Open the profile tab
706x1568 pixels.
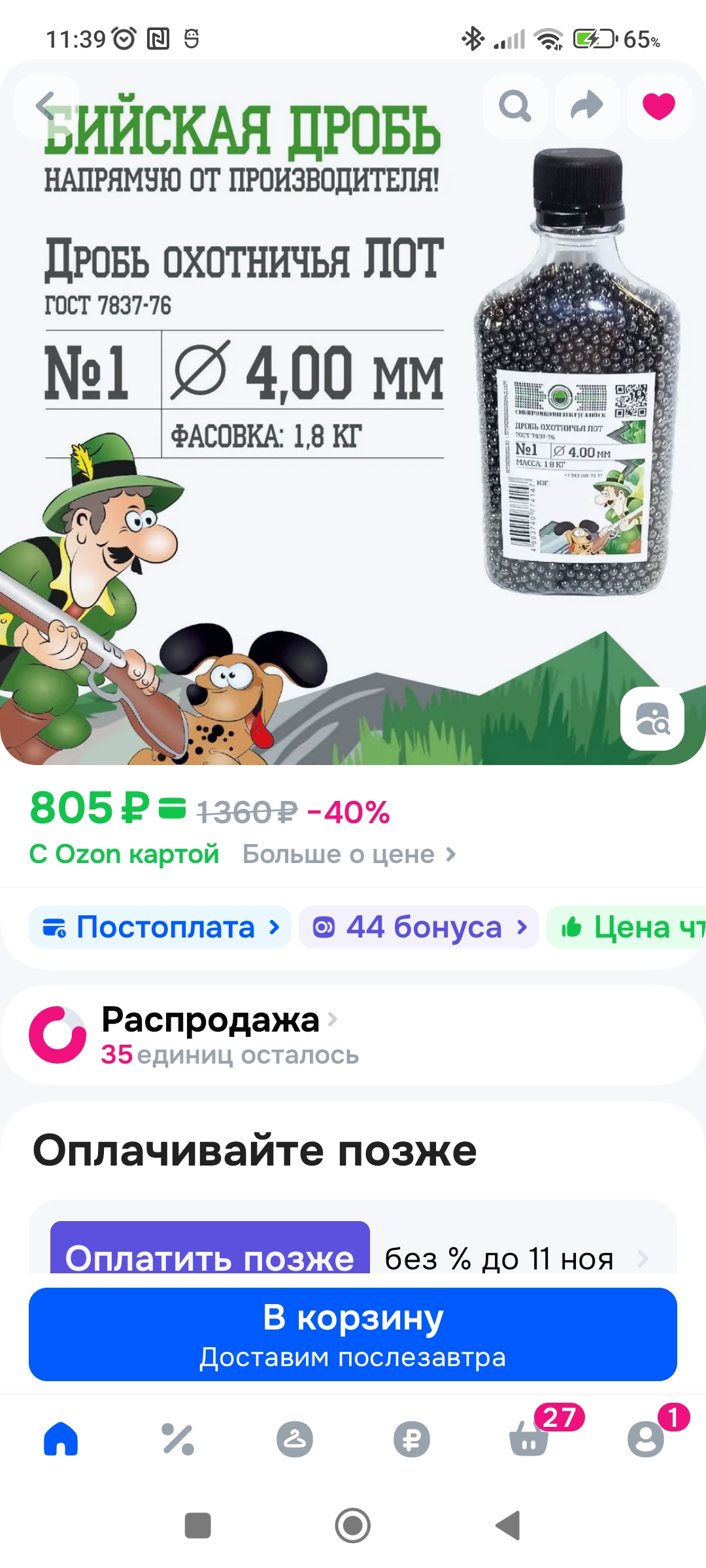pos(646,1439)
